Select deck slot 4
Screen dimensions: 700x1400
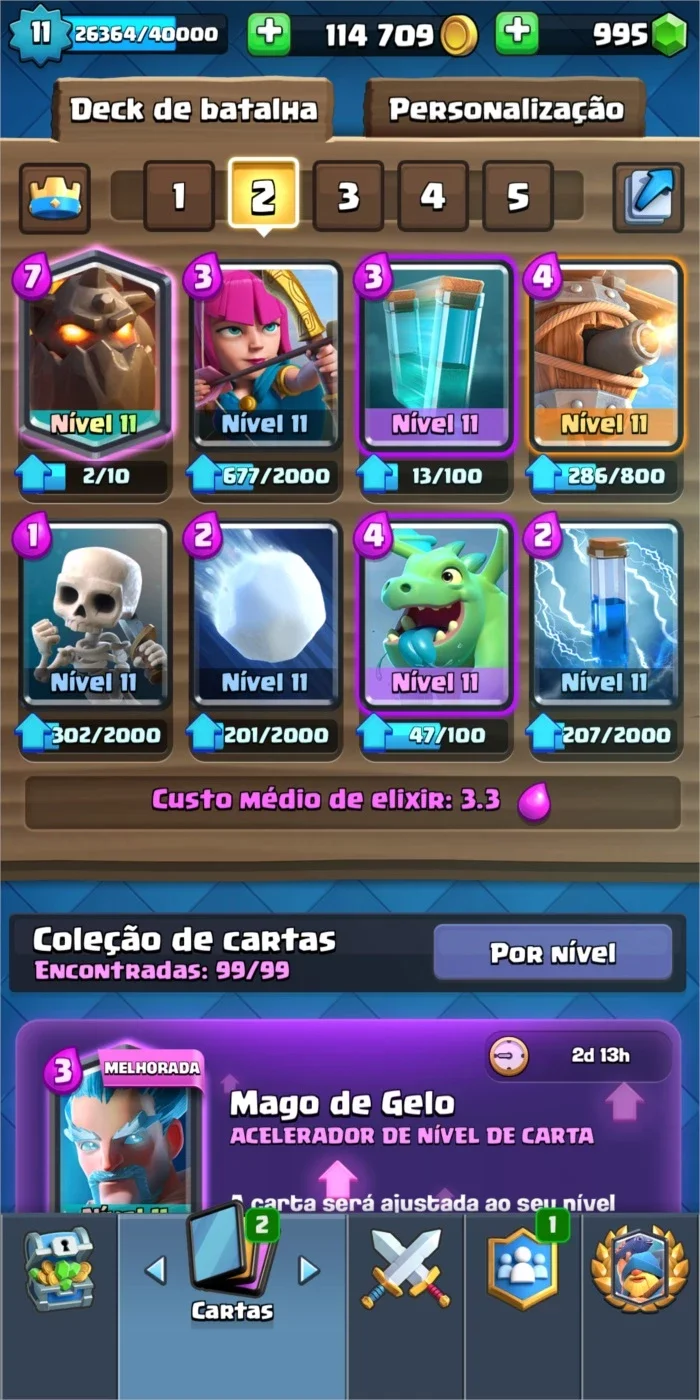click(432, 196)
